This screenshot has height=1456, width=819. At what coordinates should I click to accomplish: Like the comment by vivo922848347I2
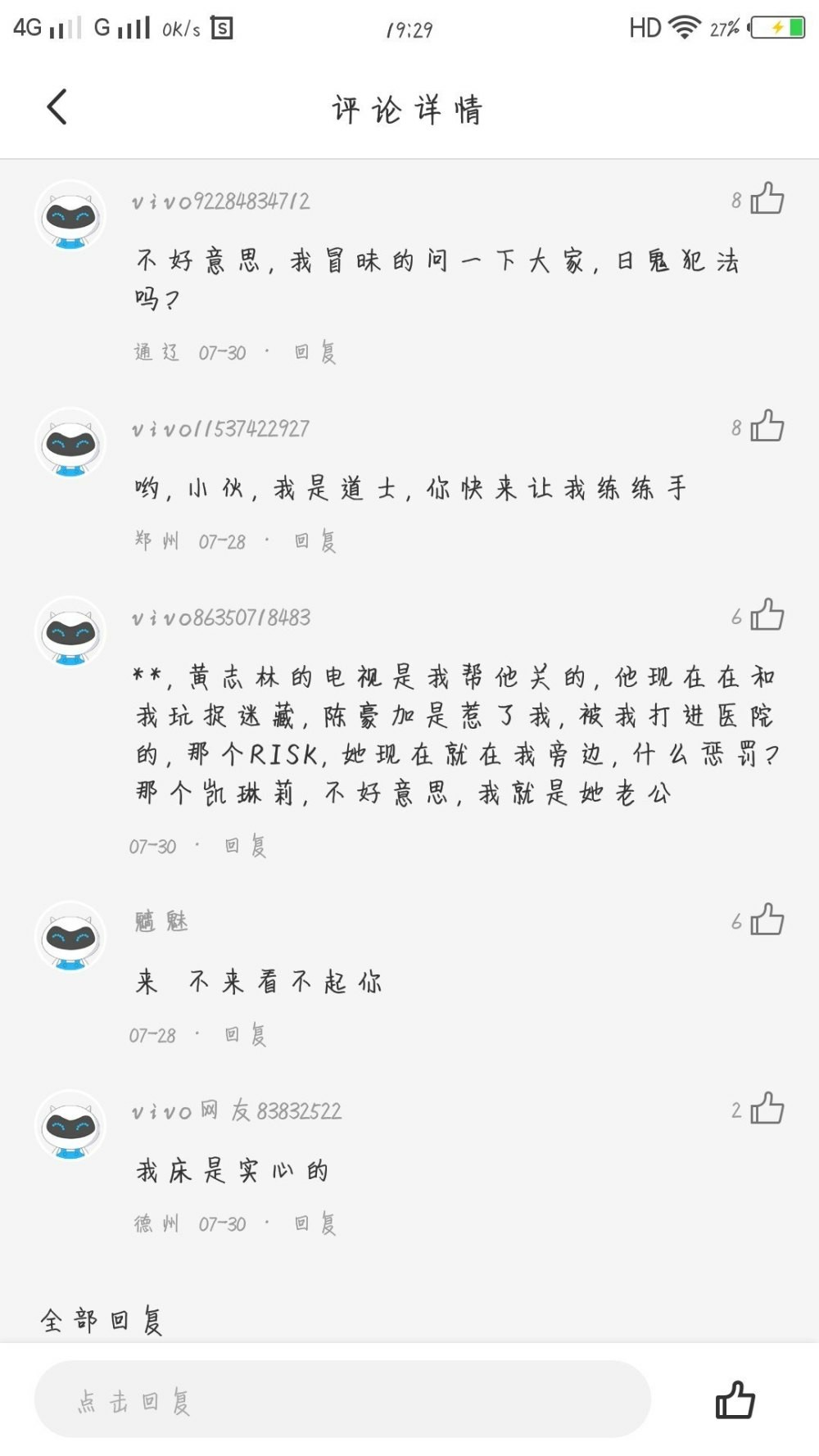tap(767, 199)
